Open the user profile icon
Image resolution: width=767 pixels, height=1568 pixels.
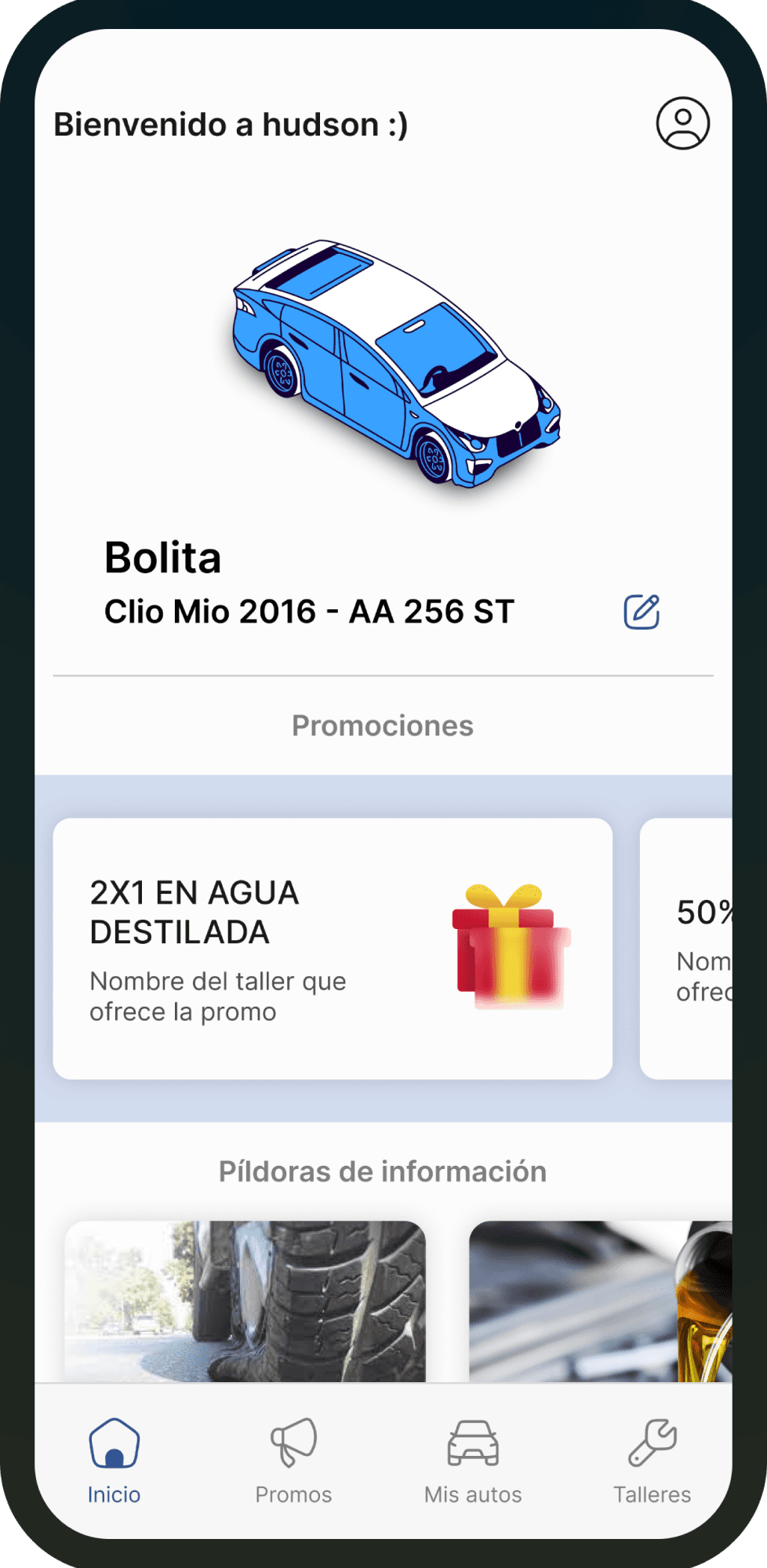click(x=682, y=123)
